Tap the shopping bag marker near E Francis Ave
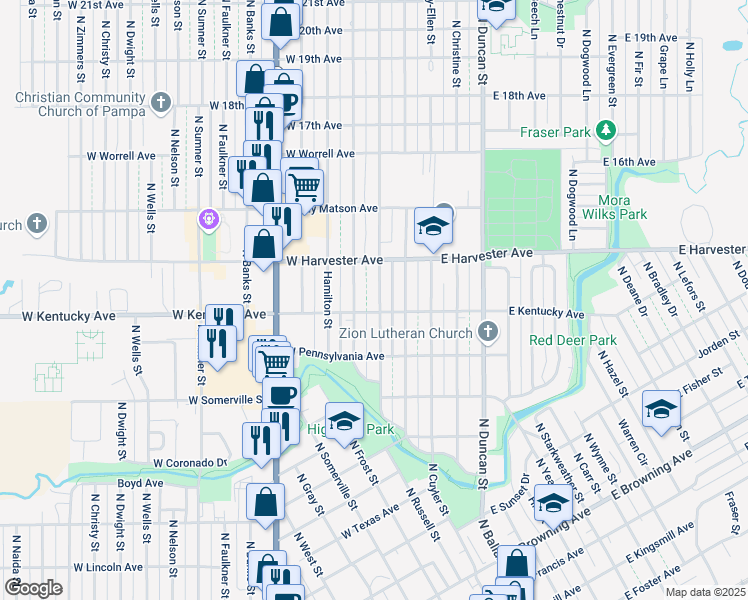The image size is (748, 600). click(516, 562)
